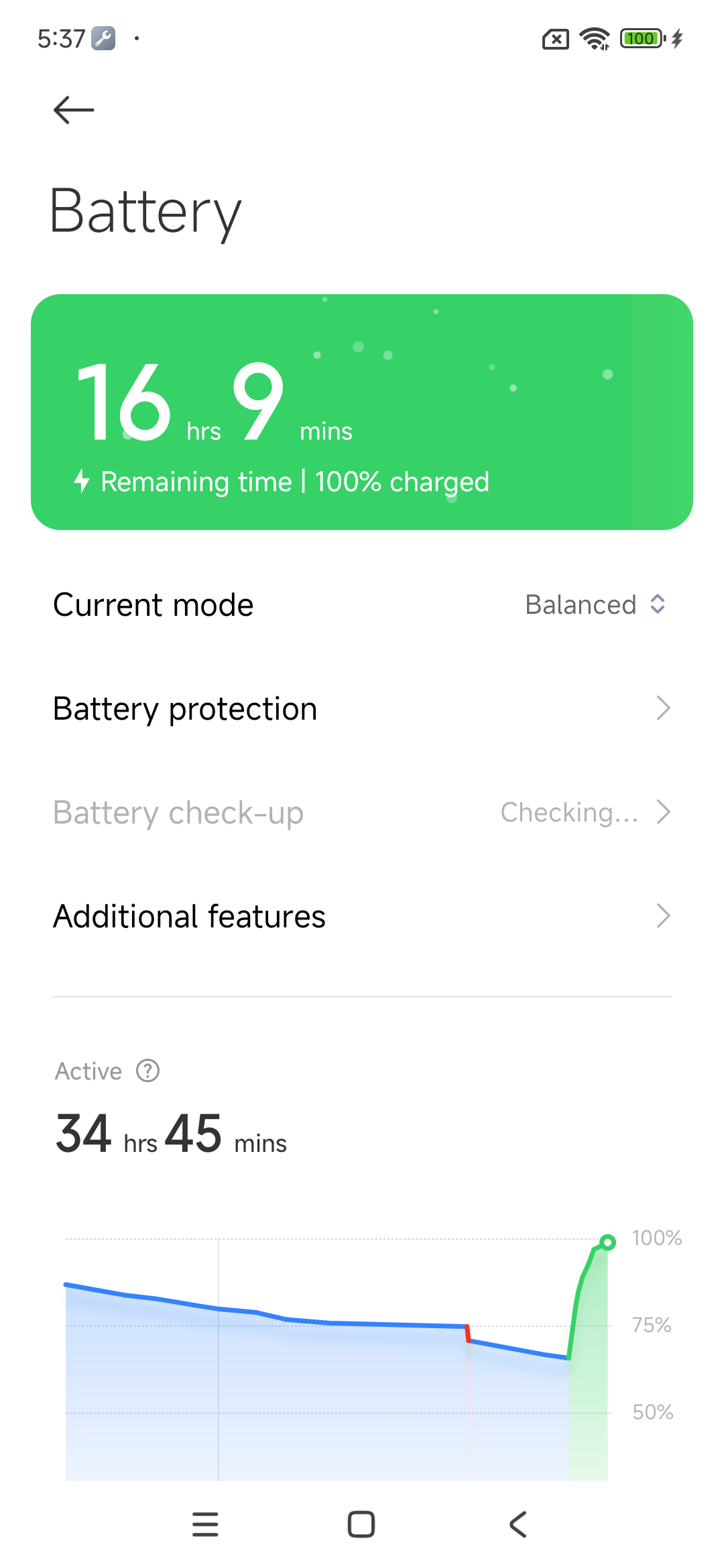
Task: Open the green remaining time card
Action: [x=362, y=412]
